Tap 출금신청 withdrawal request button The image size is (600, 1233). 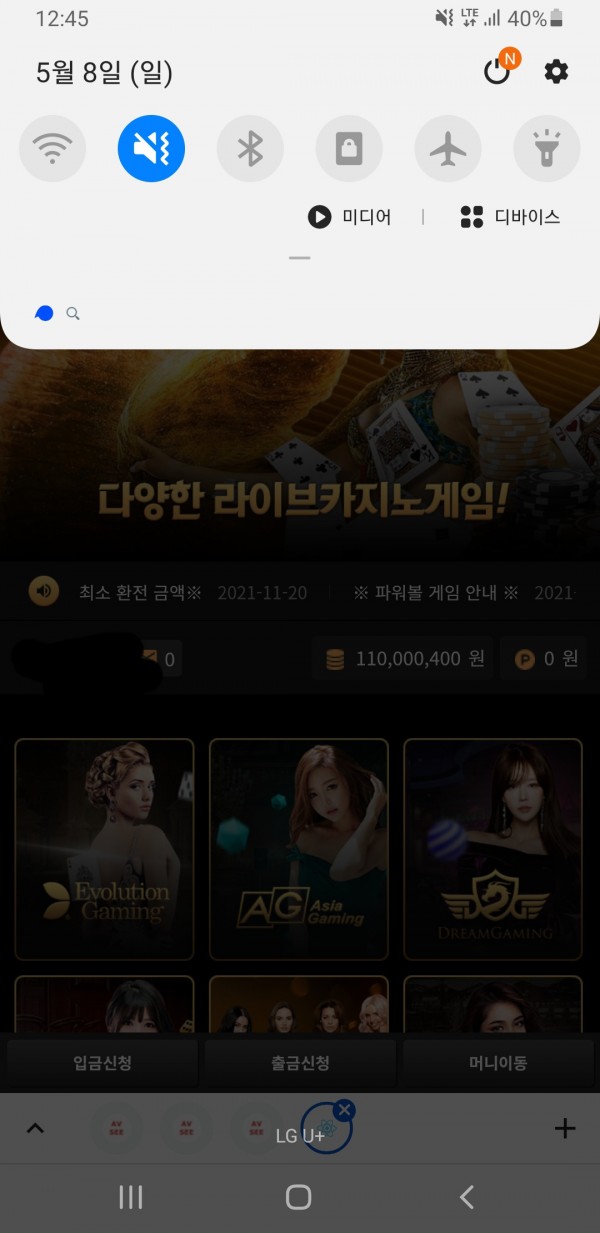click(300, 1063)
